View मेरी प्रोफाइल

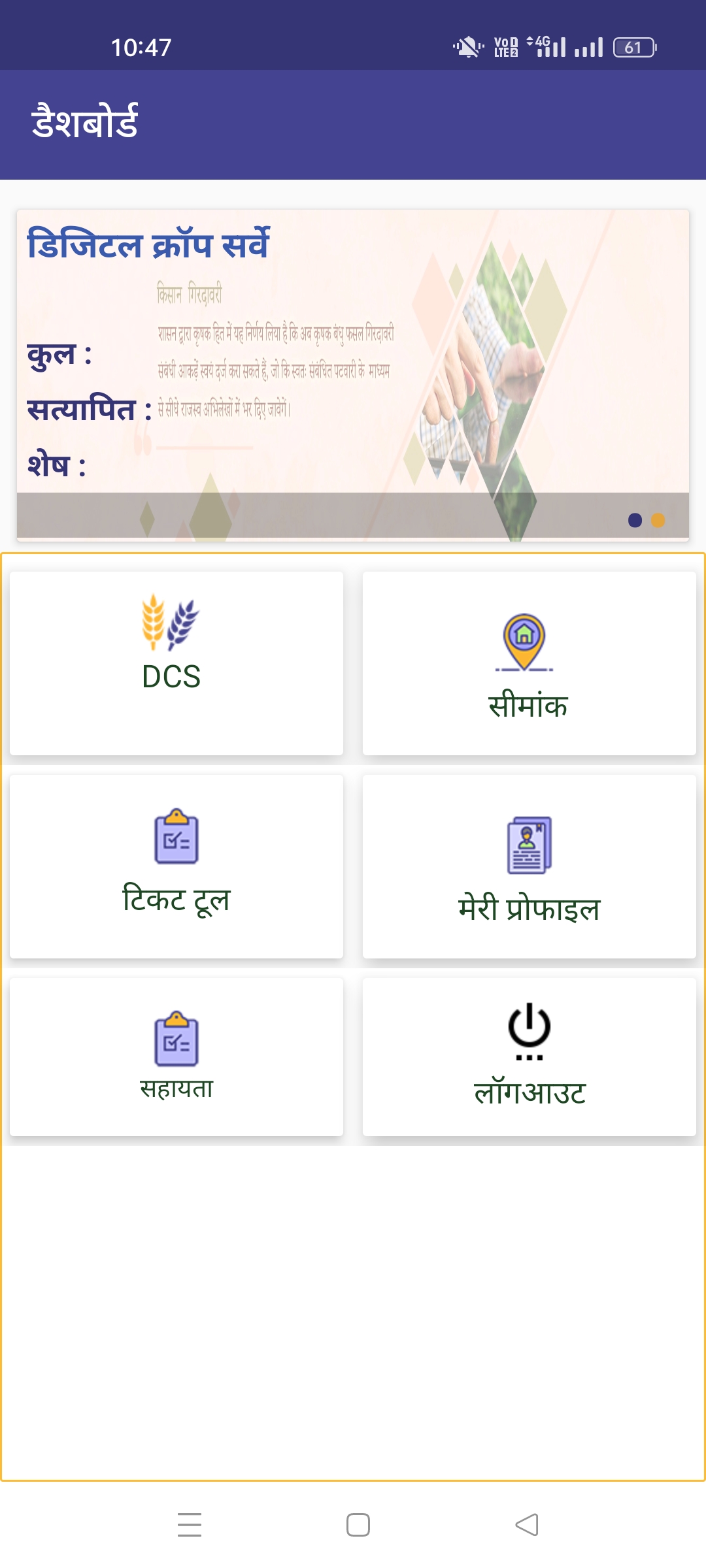pos(529,866)
